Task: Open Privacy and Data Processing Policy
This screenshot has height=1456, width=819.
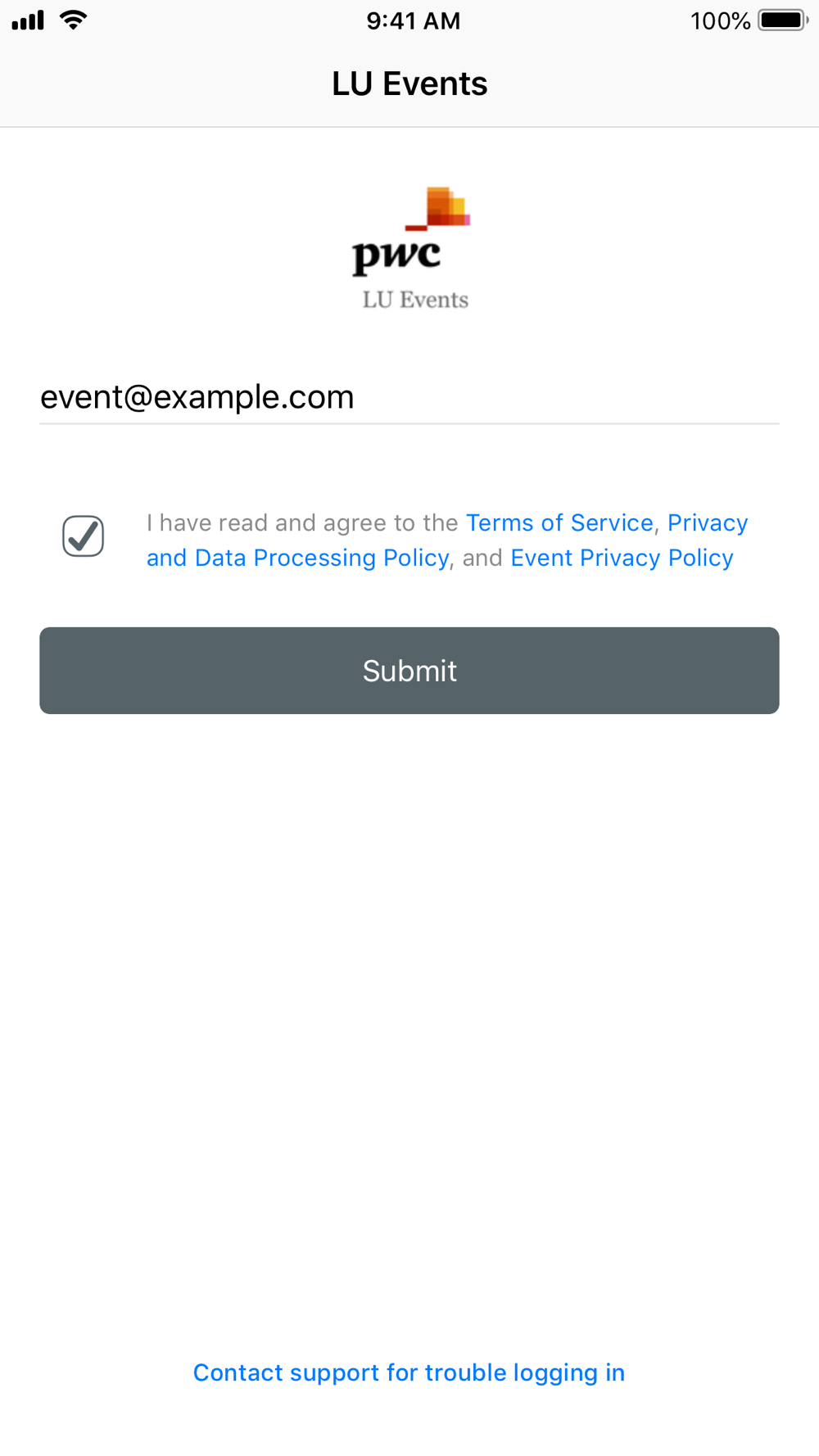Action: (298, 558)
